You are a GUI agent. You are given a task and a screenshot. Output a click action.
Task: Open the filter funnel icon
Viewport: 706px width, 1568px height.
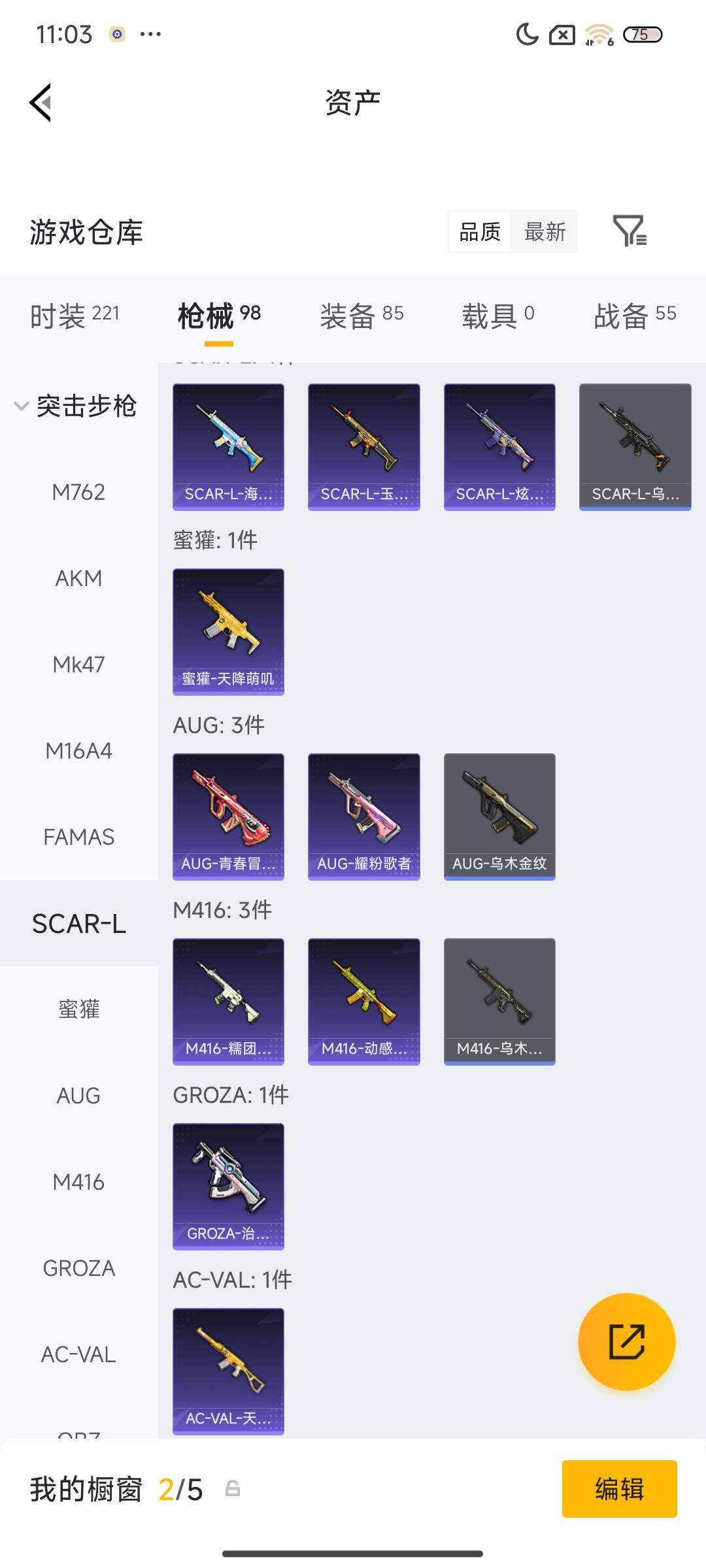tap(630, 231)
